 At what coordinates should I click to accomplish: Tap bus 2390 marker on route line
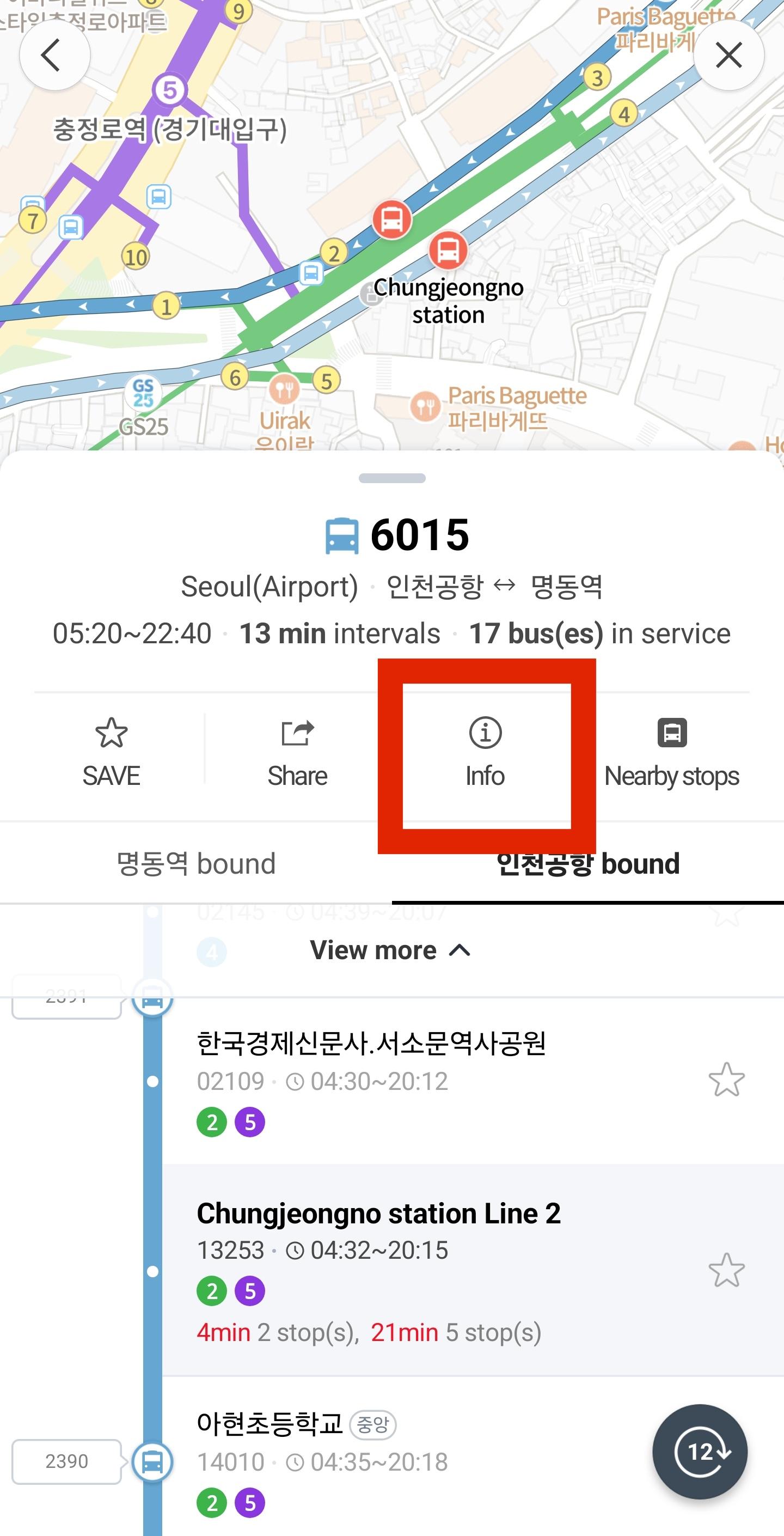point(152,1461)
